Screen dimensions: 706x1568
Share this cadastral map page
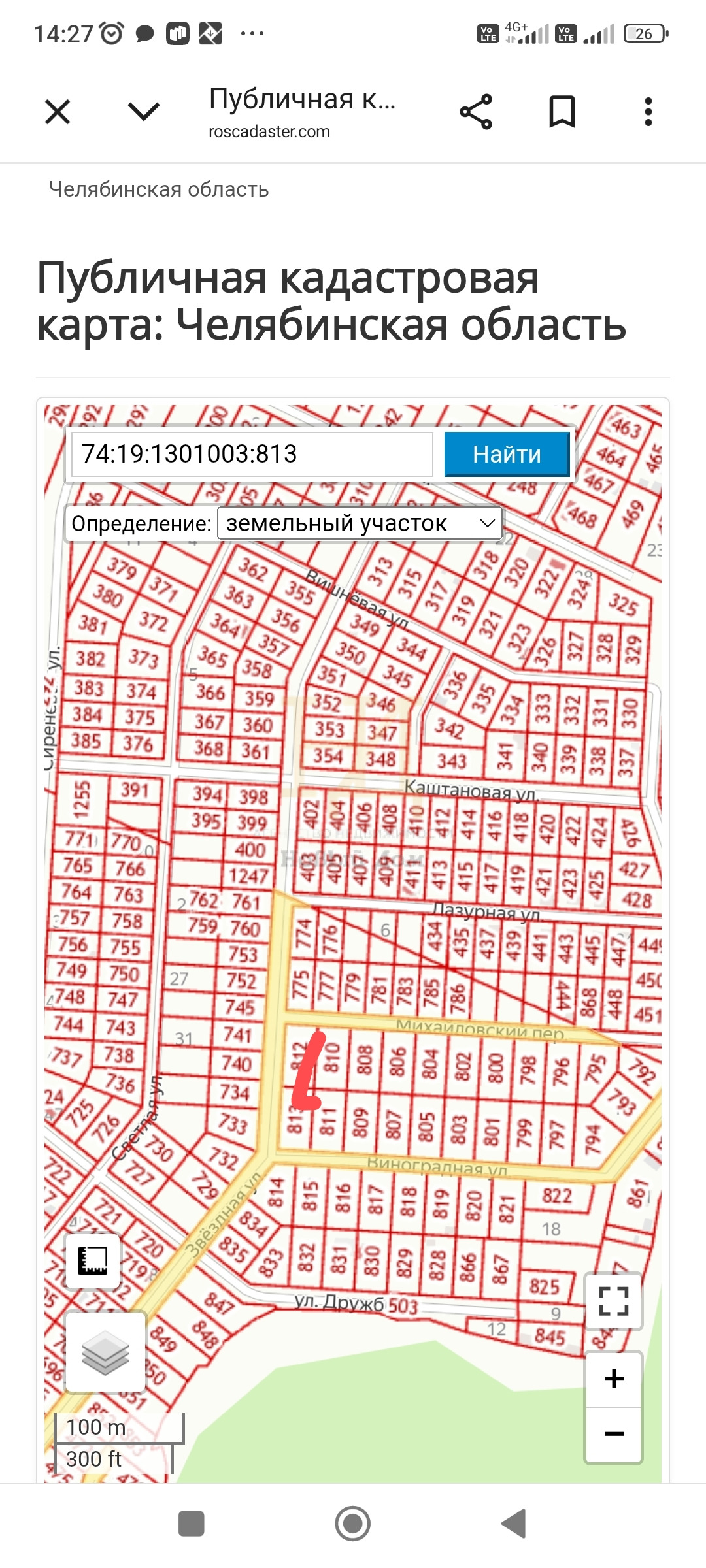pyautogui.click(x=476, y=112)
